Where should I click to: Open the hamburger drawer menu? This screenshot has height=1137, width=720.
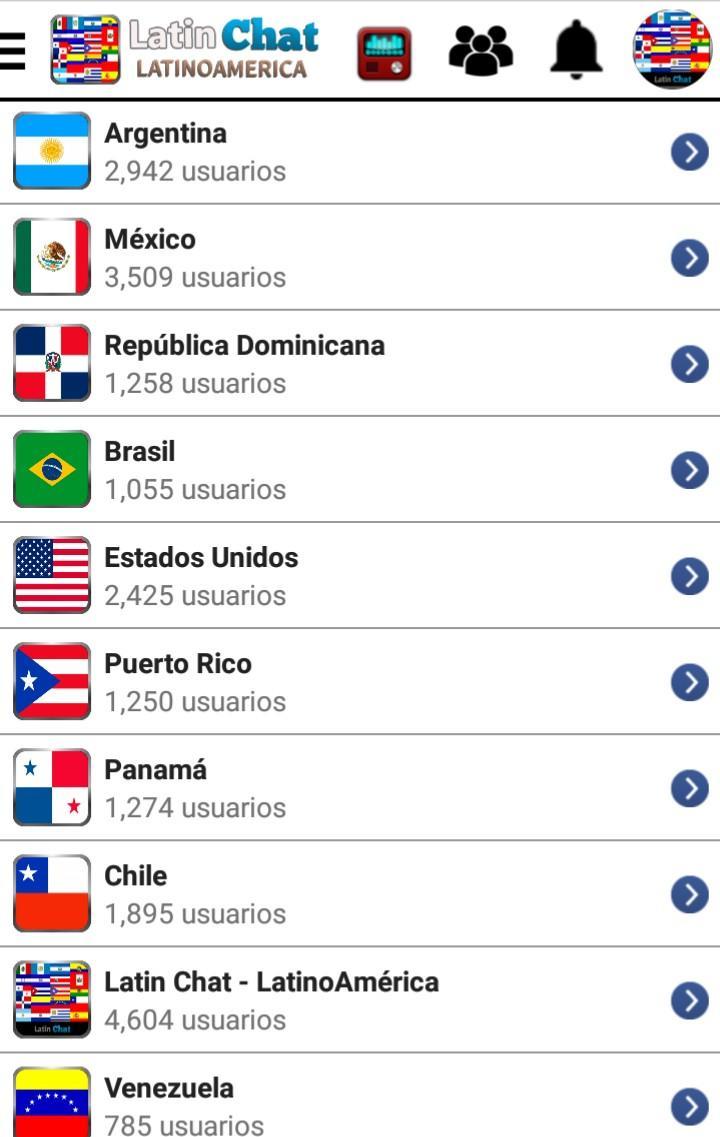13,50
